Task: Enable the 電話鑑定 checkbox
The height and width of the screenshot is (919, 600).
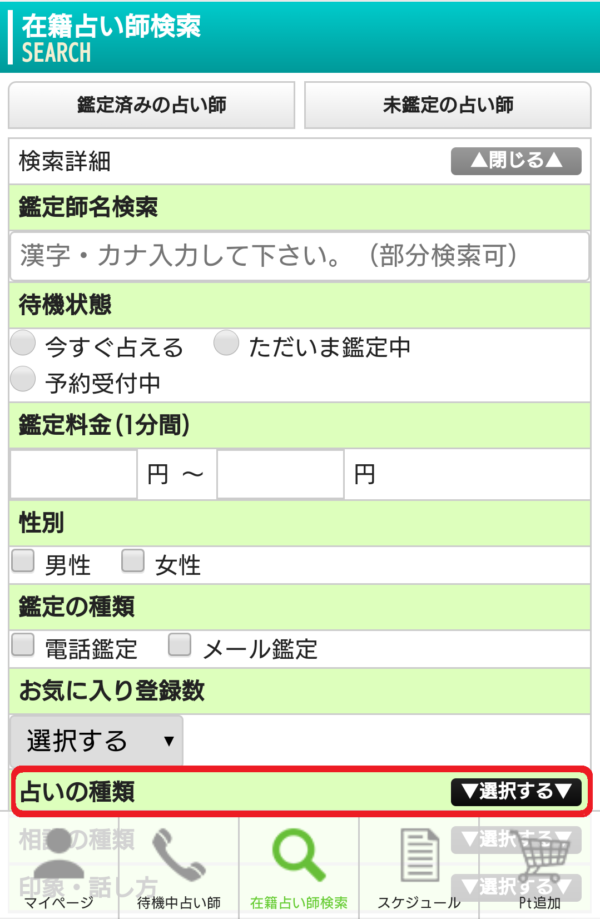Action: [x=22, y=646]
